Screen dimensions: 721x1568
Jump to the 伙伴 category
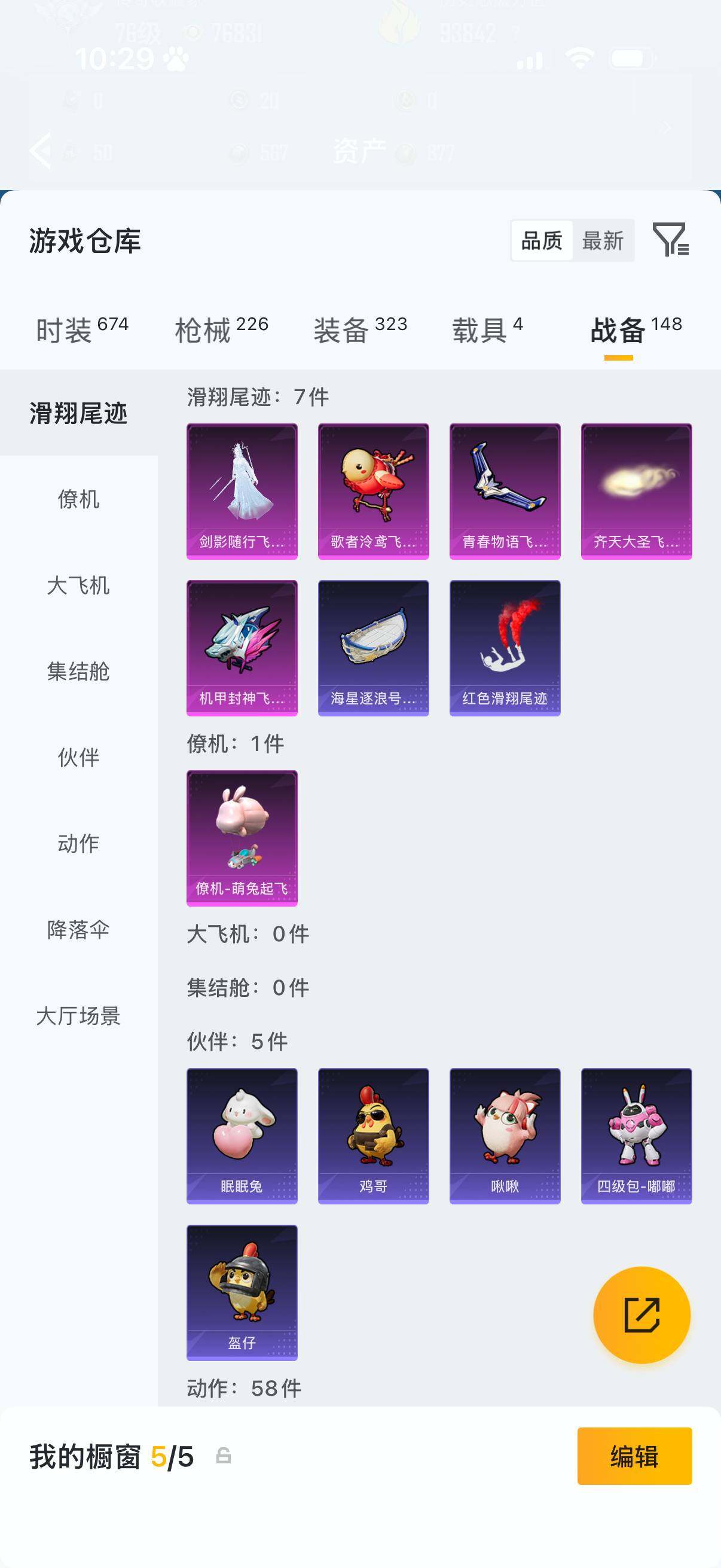point(78,757)
